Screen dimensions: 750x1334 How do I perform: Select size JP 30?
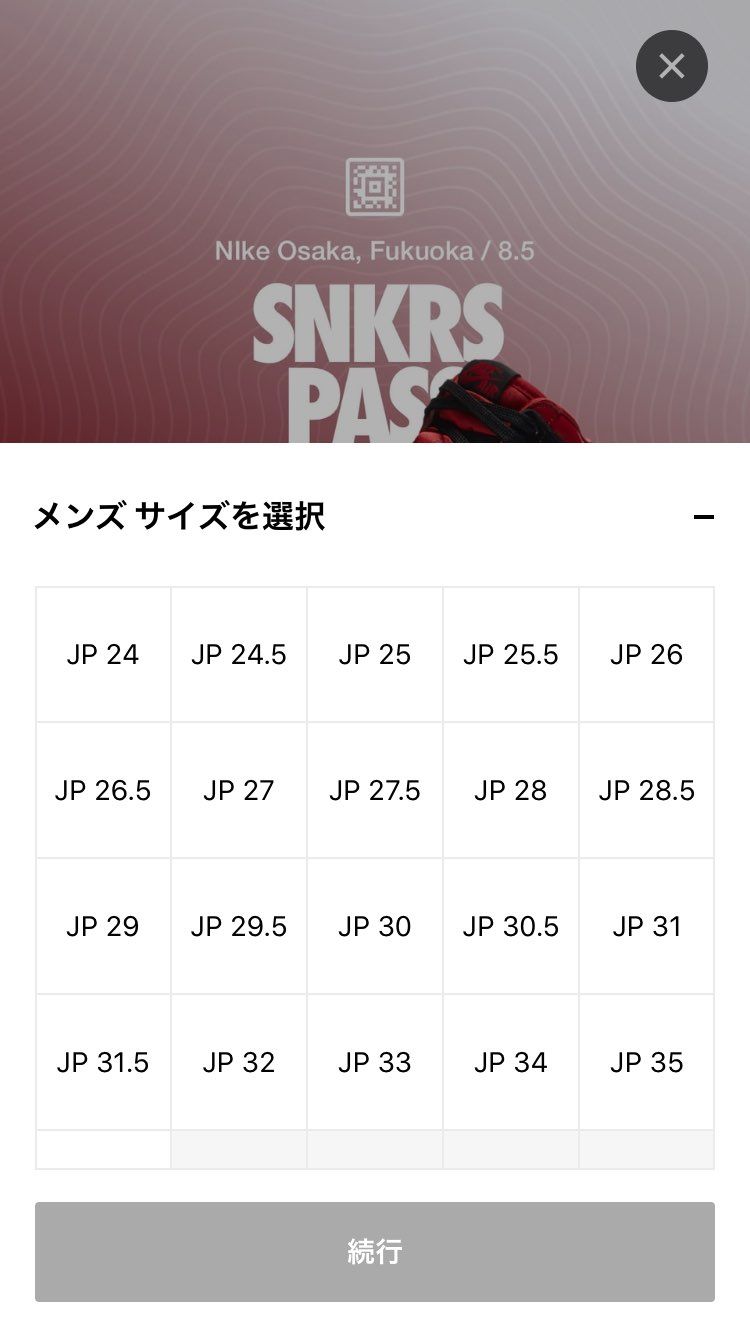click(375, 926)
